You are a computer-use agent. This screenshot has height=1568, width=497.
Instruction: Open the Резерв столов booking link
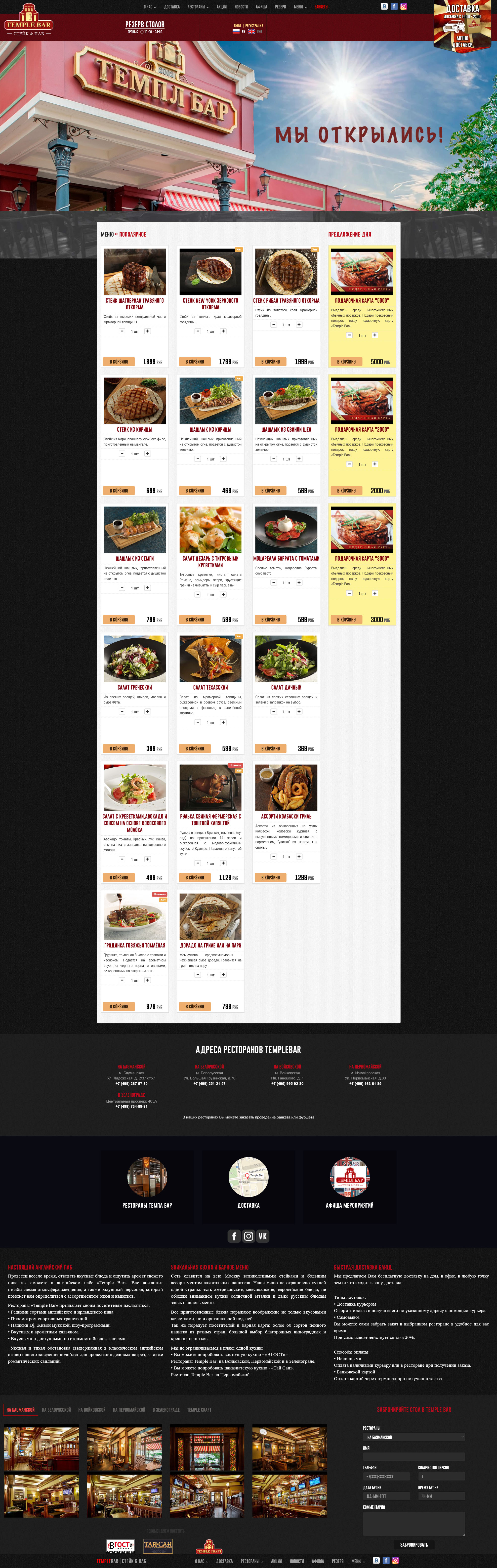[145, 25]
